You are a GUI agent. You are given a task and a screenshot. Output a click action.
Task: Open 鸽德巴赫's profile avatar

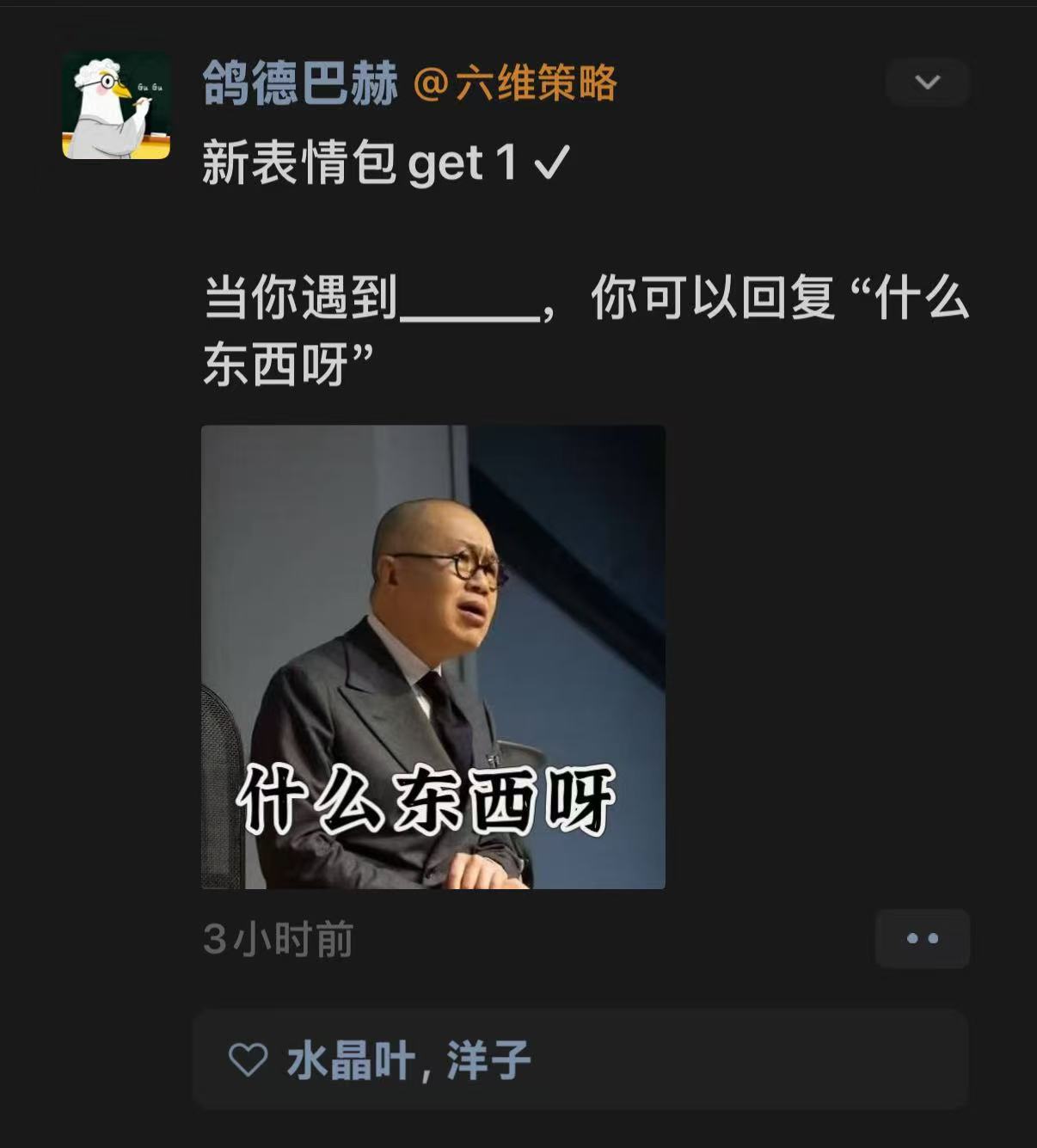click(x=116, y=106)
